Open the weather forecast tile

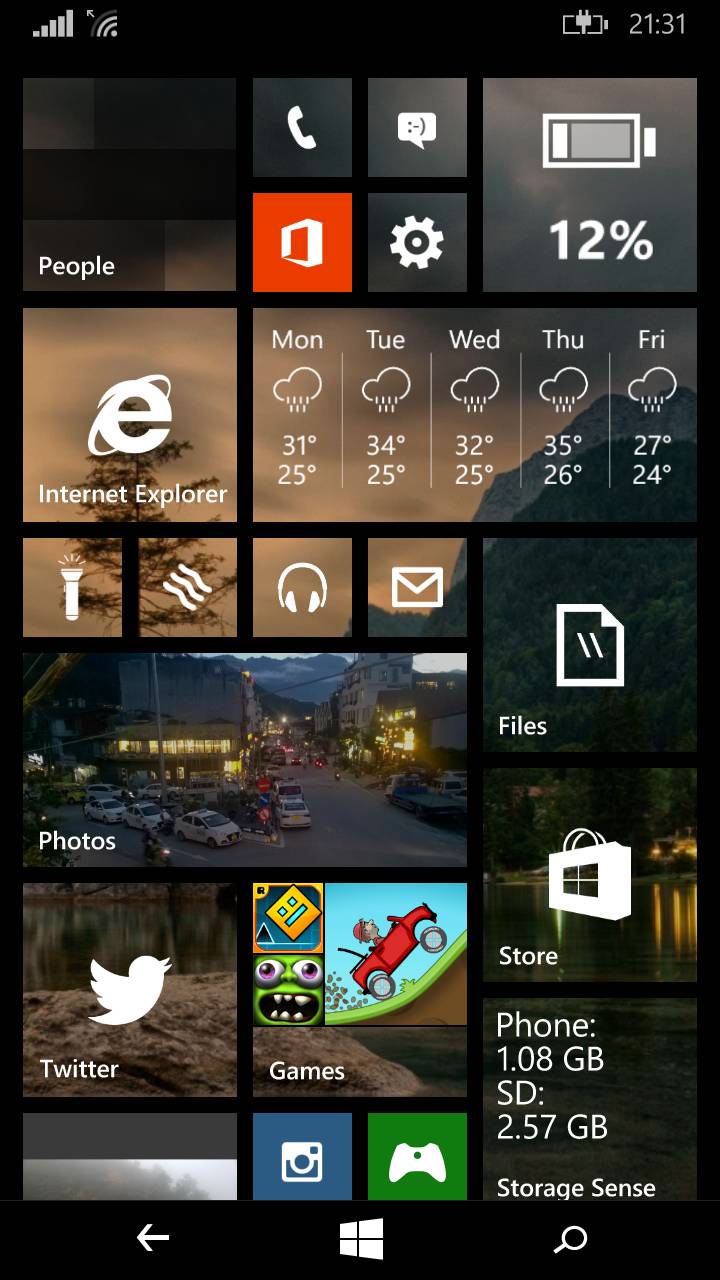pos(475,415)
